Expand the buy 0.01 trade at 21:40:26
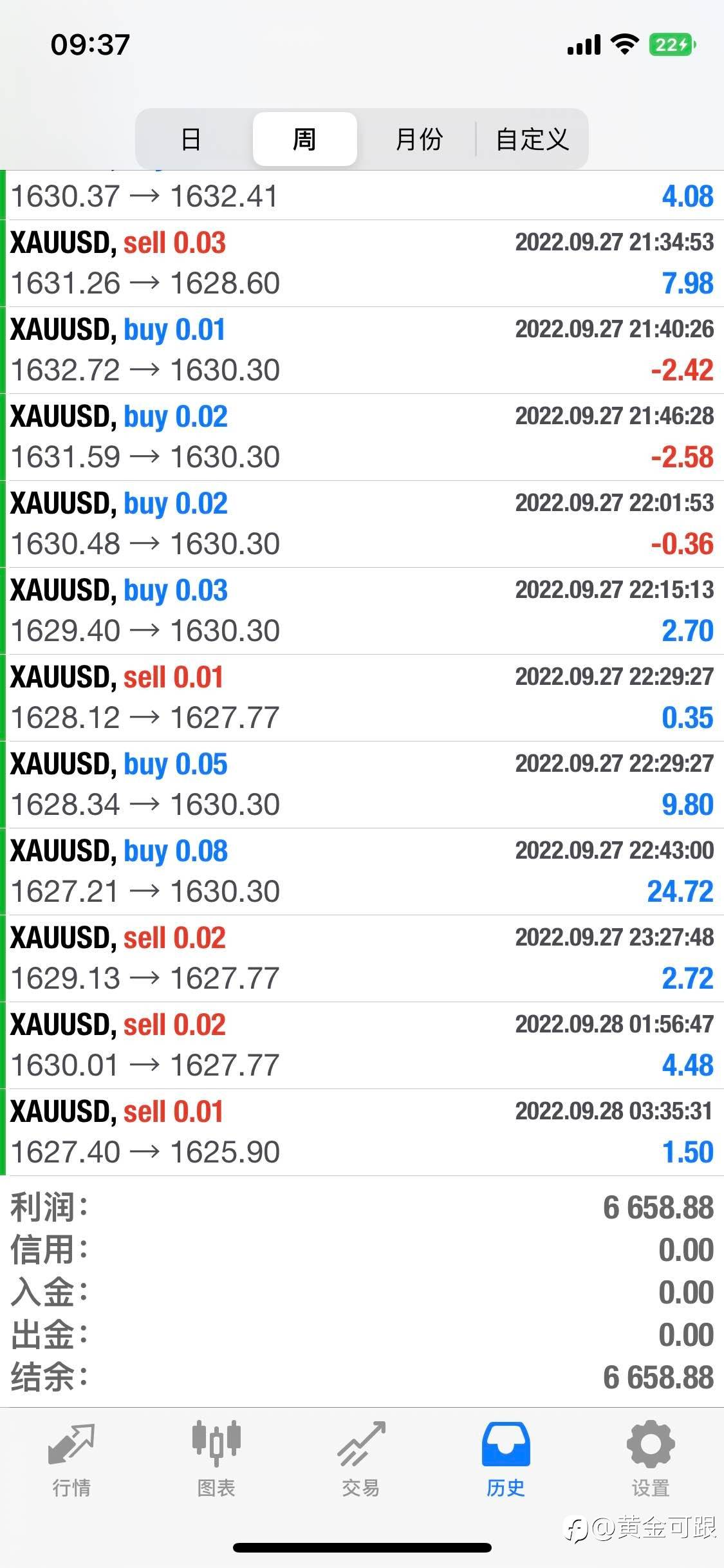Viewport: 724px width, 1568px height. click(362, 350)
